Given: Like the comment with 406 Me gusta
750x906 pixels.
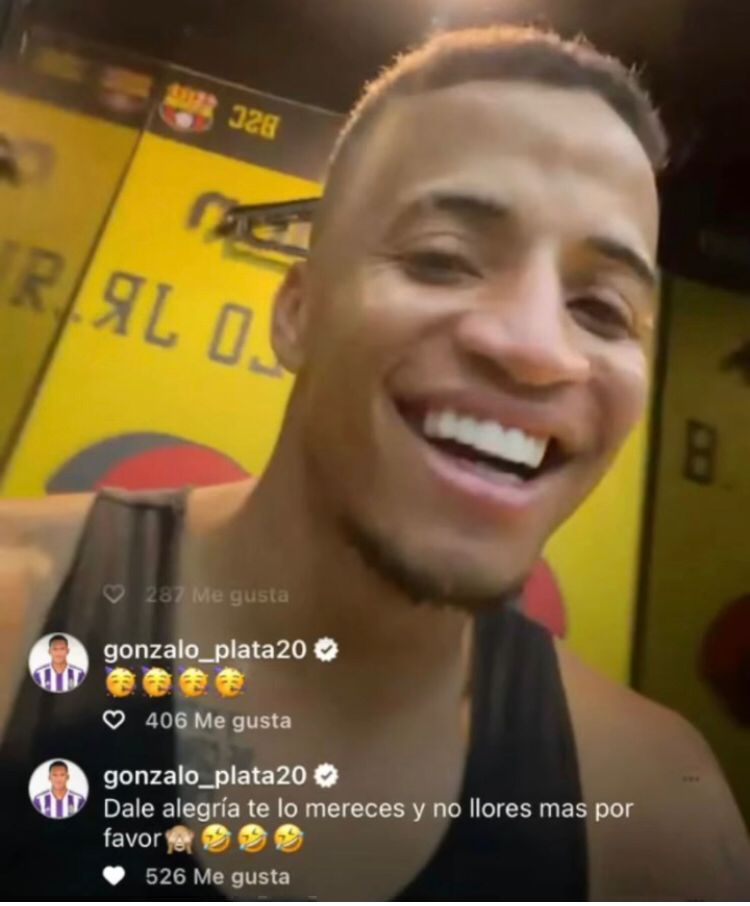Looking at the screenshot, I should coord(115,720).
